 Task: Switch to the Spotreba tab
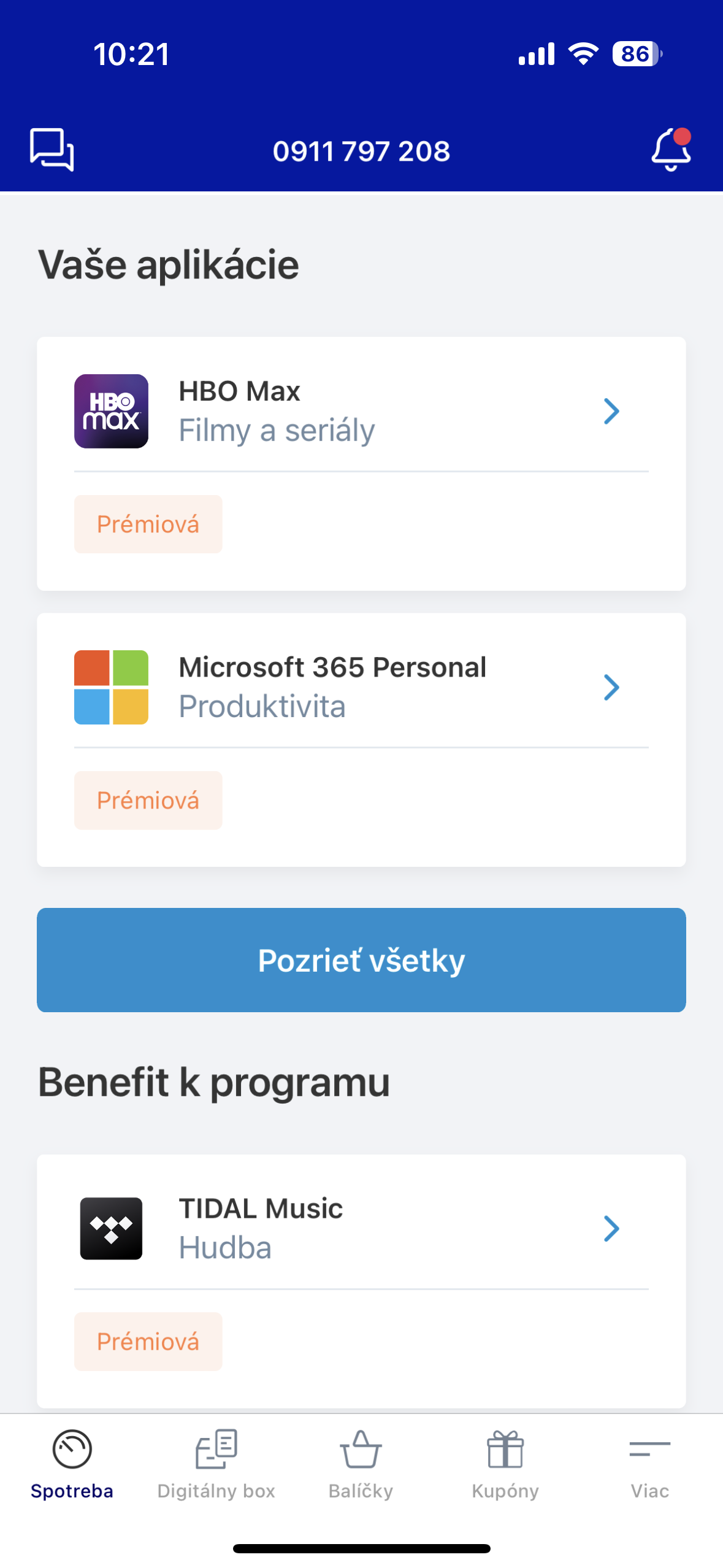72,1464
